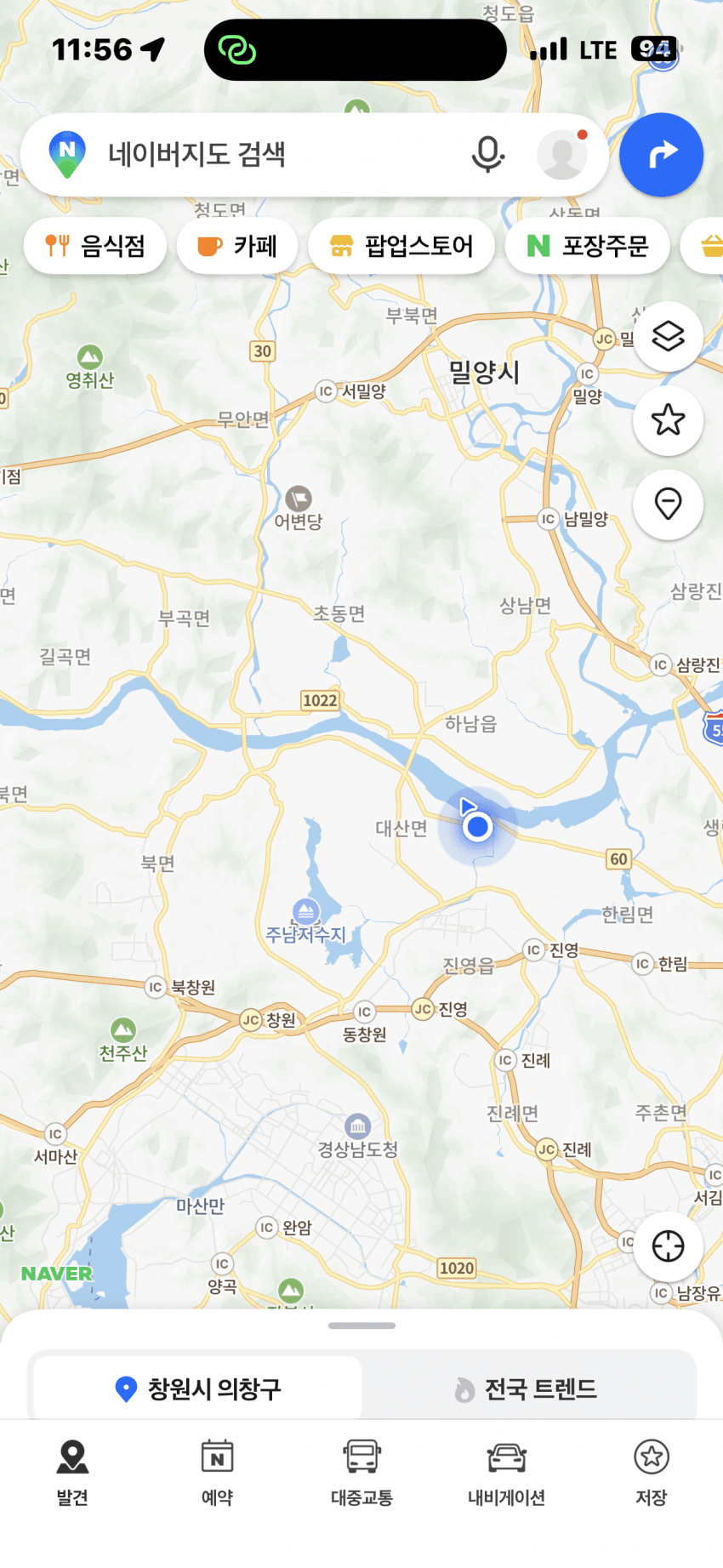Screen dimensions: 723x1568
Task: Open the 네이버지도 검색 search field
Action: (x=255, y=155)
